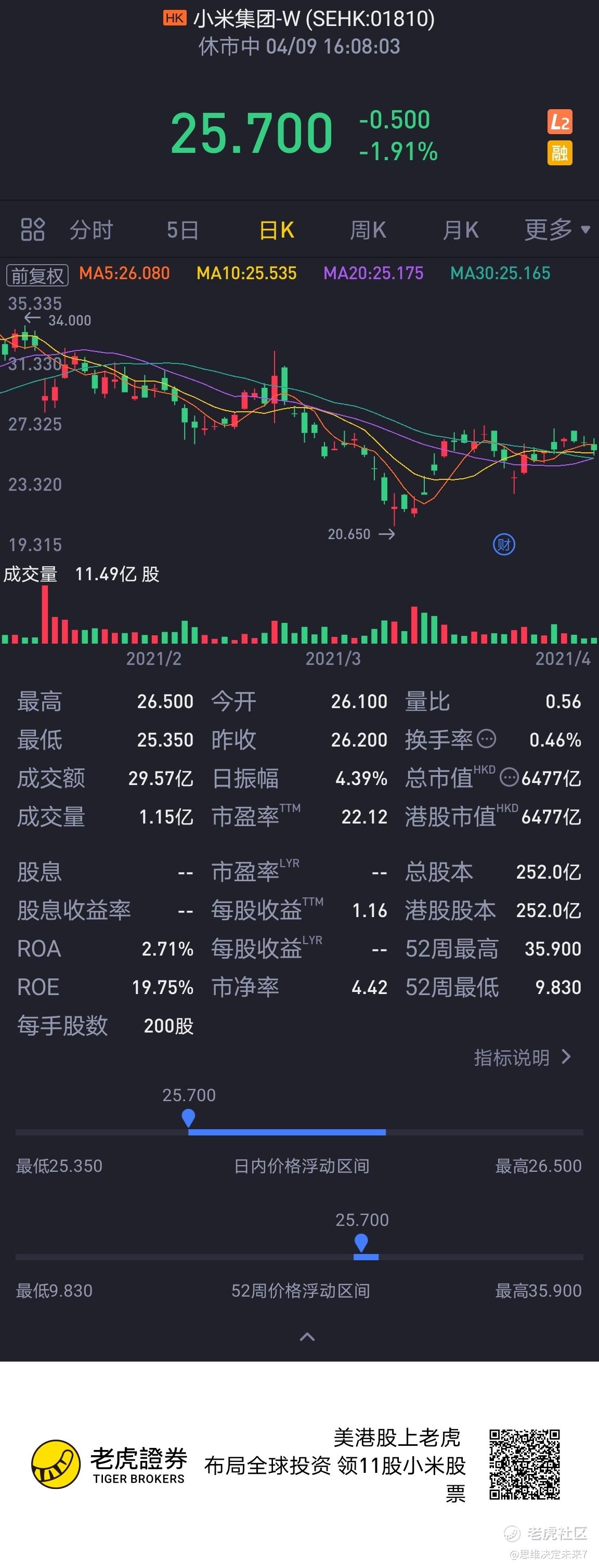Show info for 换手率

click(486, 739)
